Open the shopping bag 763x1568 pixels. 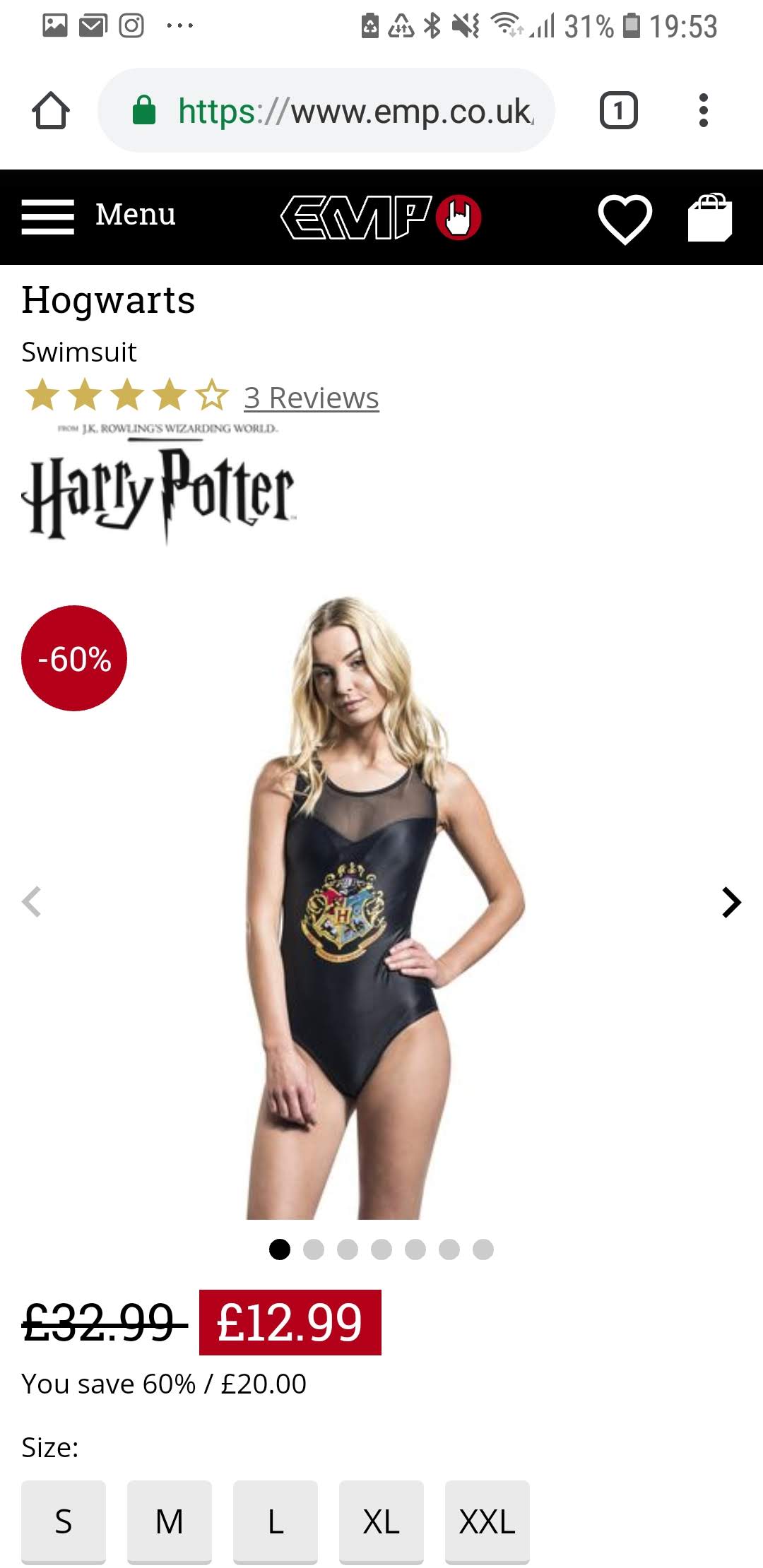[711, 217]
